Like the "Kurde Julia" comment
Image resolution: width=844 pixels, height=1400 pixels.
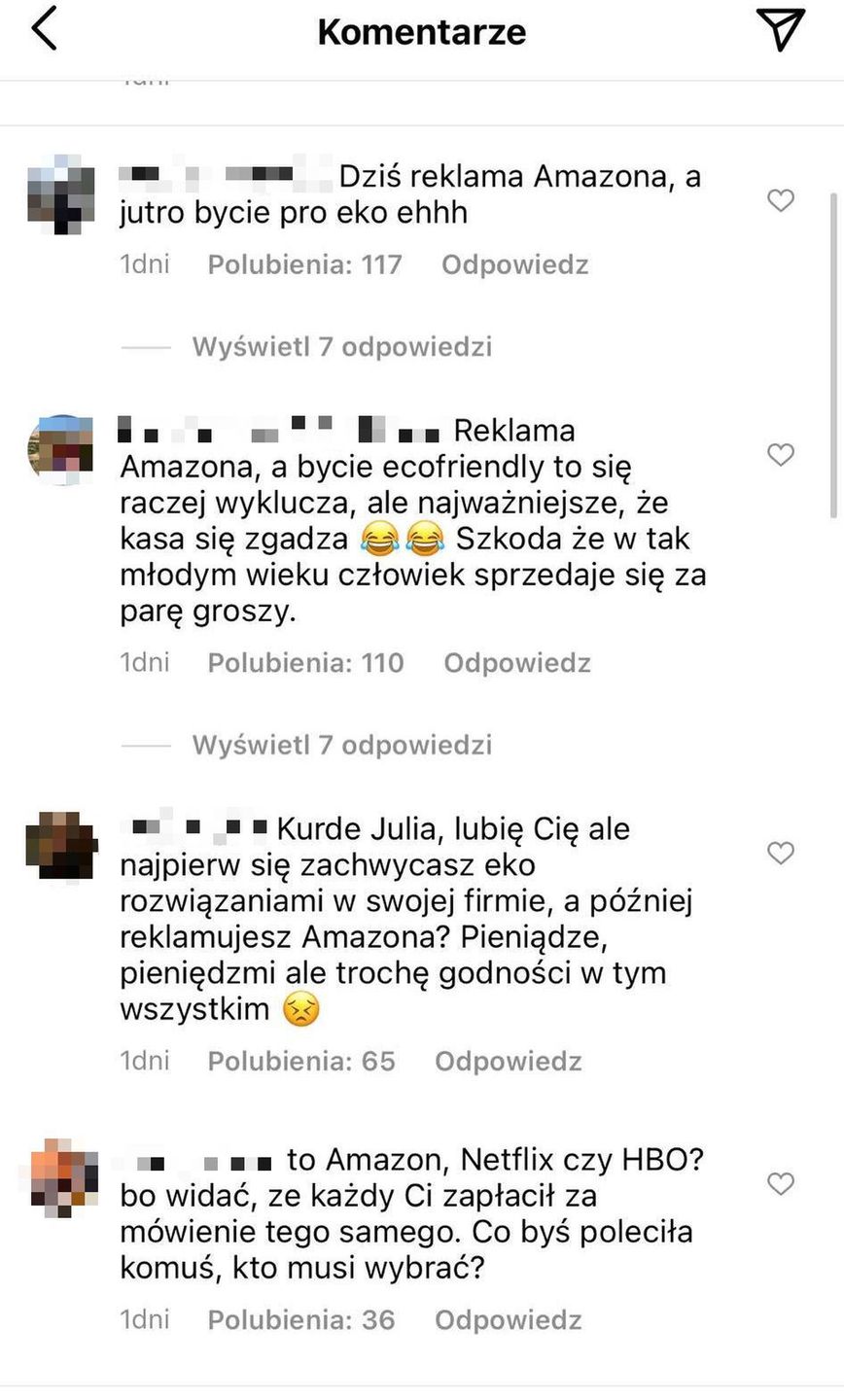(781, 854)
